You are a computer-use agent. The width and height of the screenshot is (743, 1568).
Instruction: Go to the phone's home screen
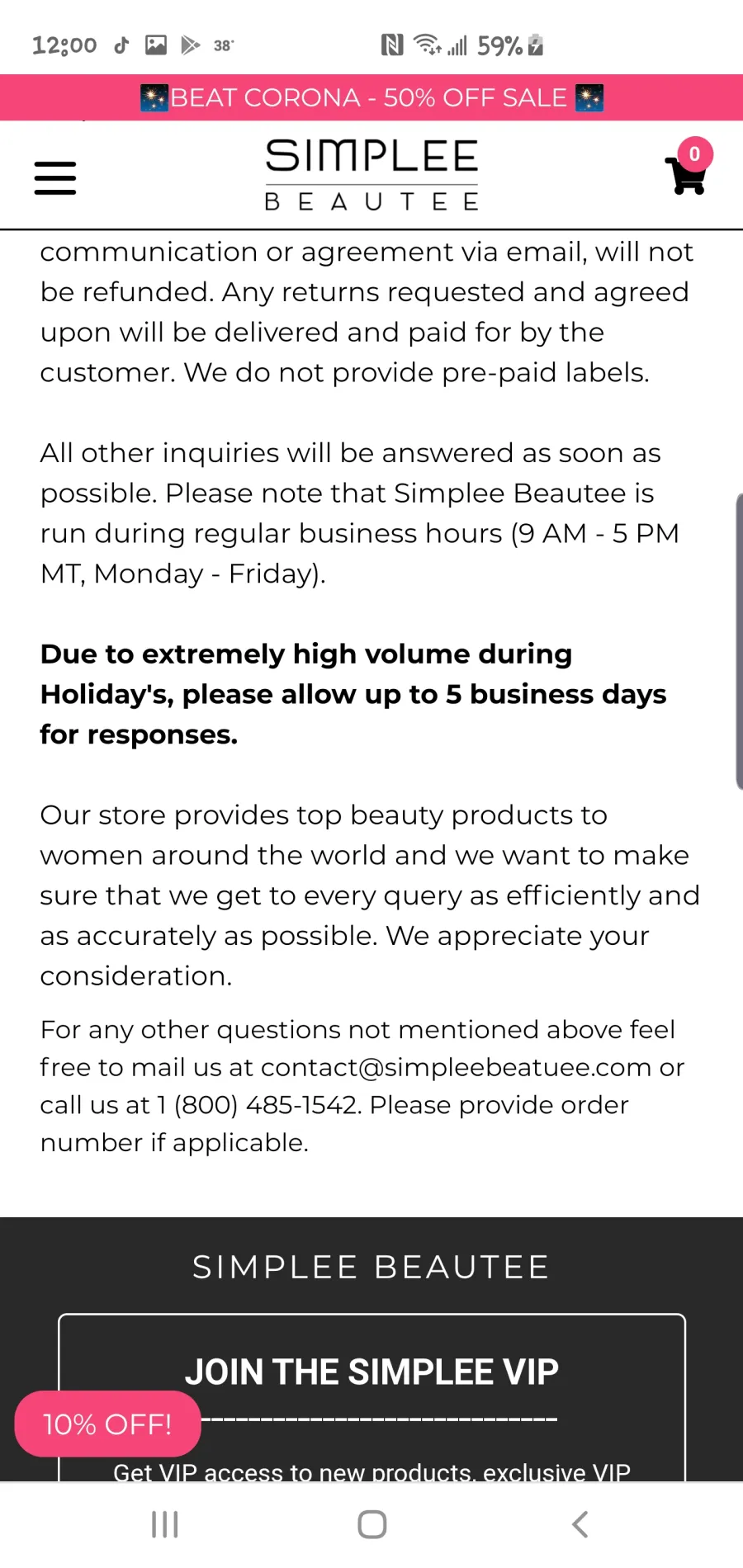[x=371, y=1524]
